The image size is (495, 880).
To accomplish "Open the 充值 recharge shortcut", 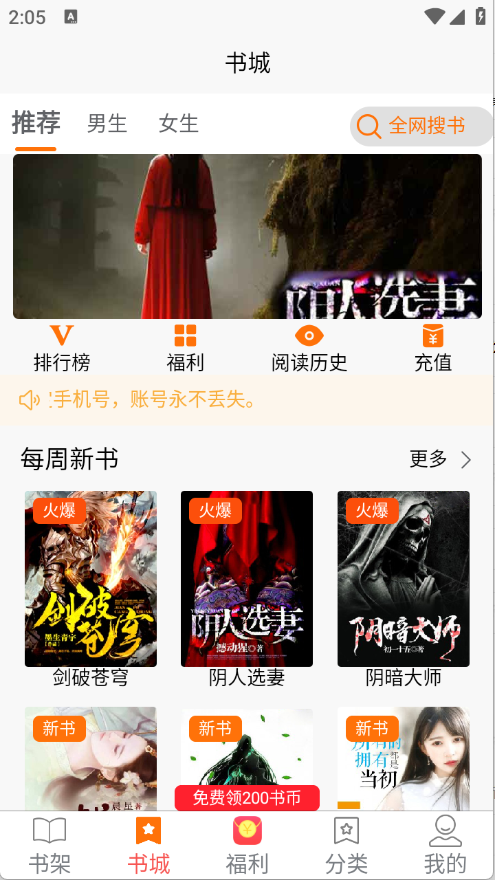I will pos(433,349).
